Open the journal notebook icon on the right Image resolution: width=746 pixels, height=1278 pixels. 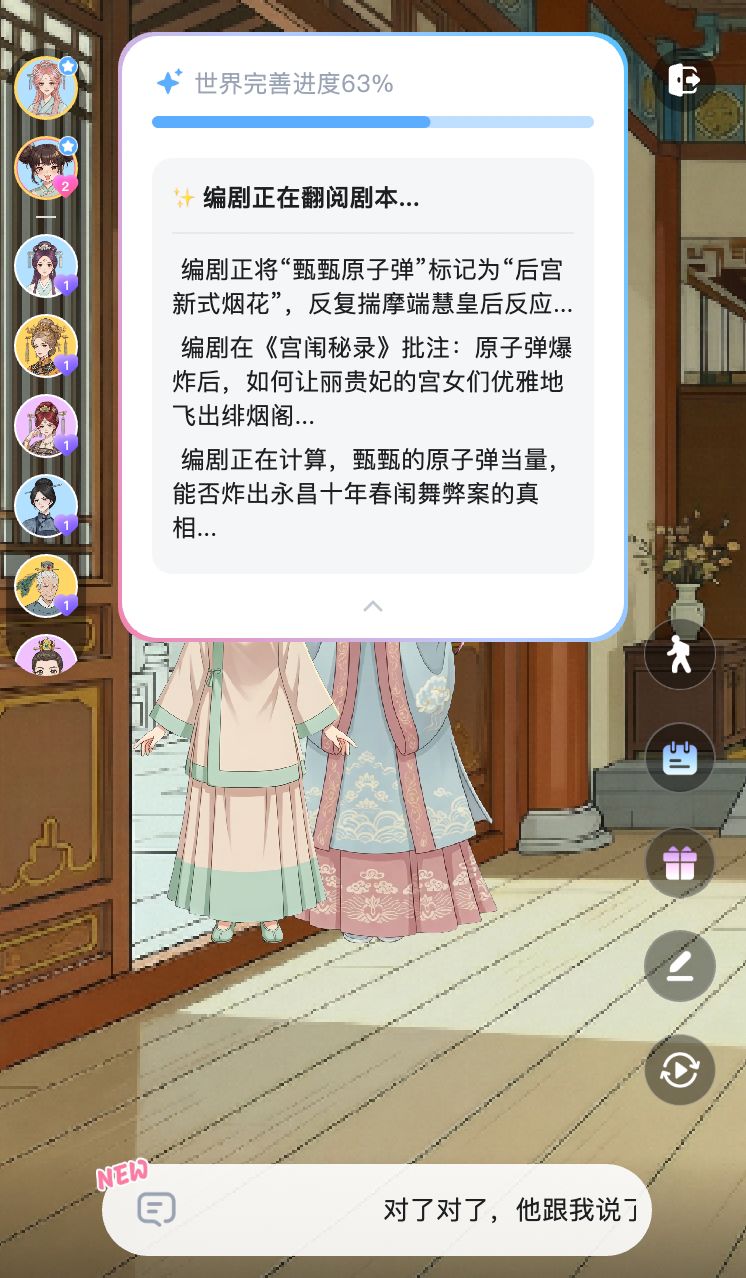click(680, 759)
